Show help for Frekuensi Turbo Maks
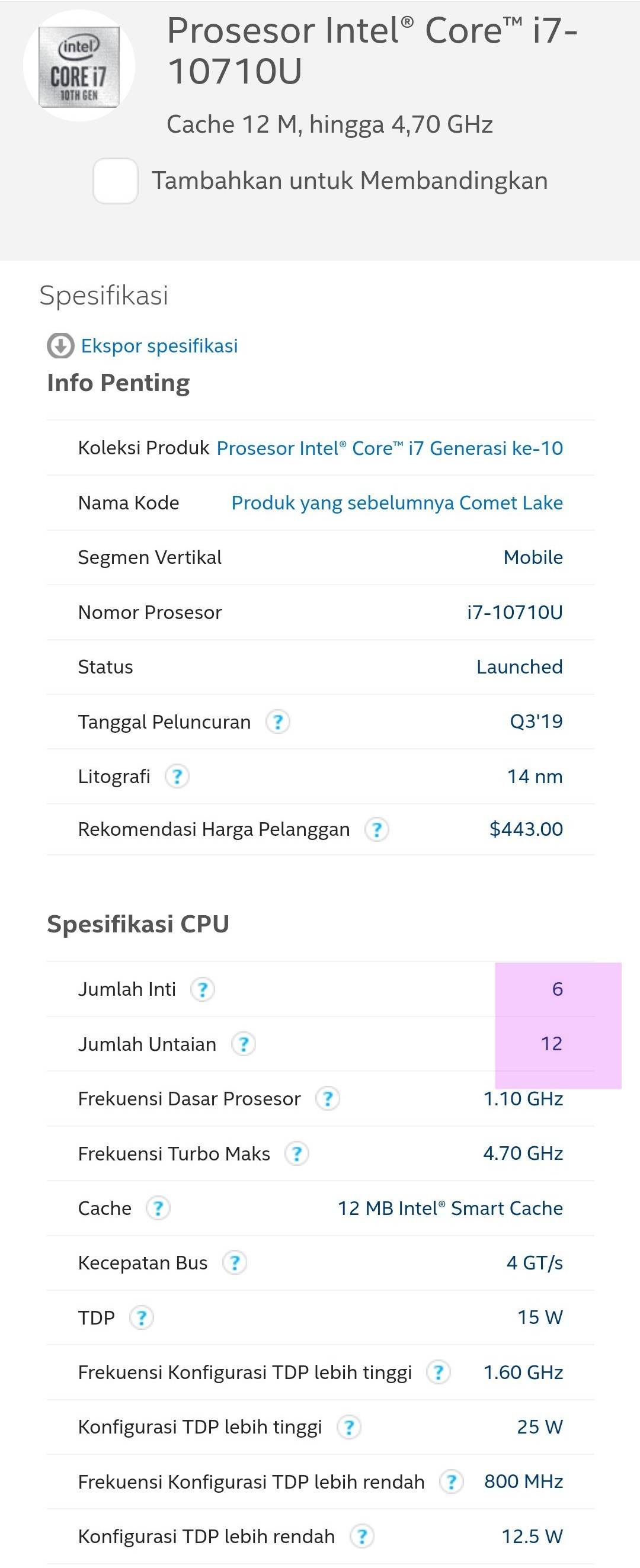 (297, 1154)
